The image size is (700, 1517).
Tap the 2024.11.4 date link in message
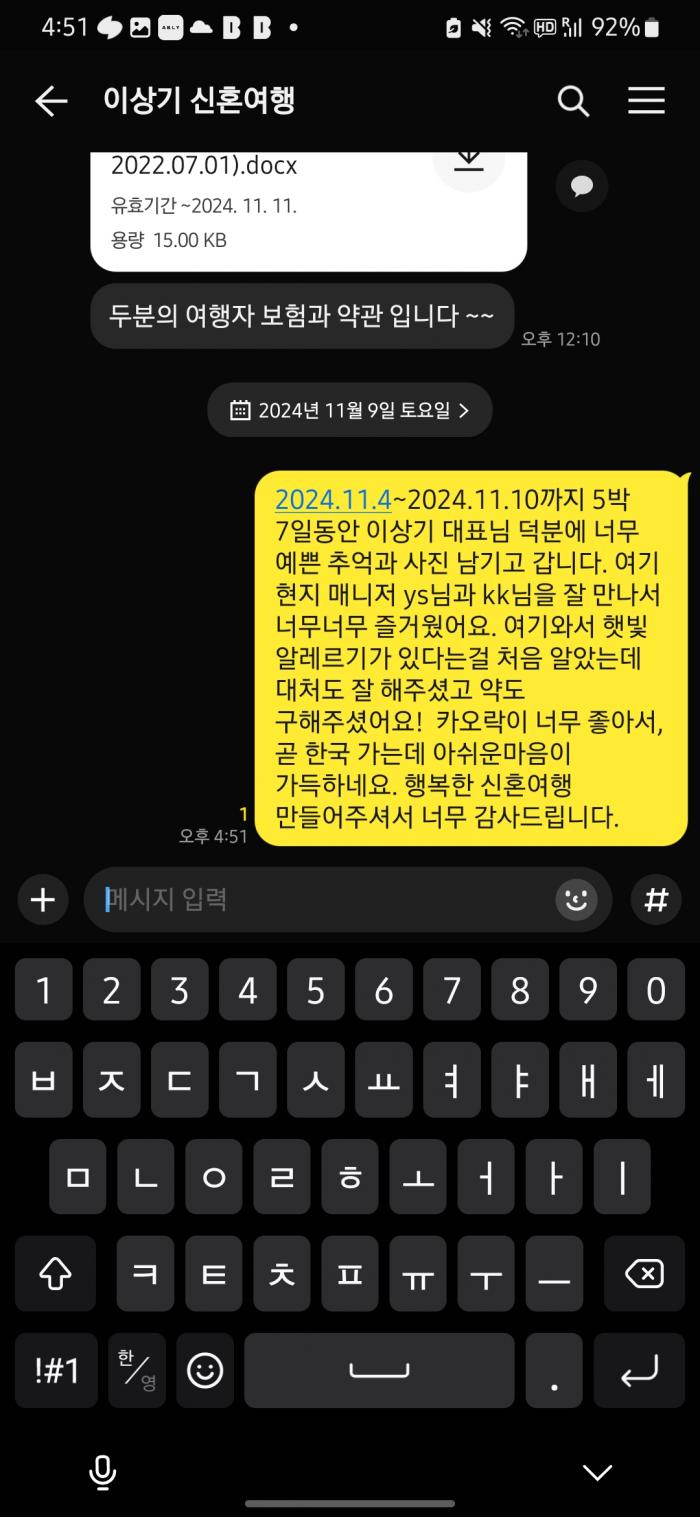(x=333, y=499)
